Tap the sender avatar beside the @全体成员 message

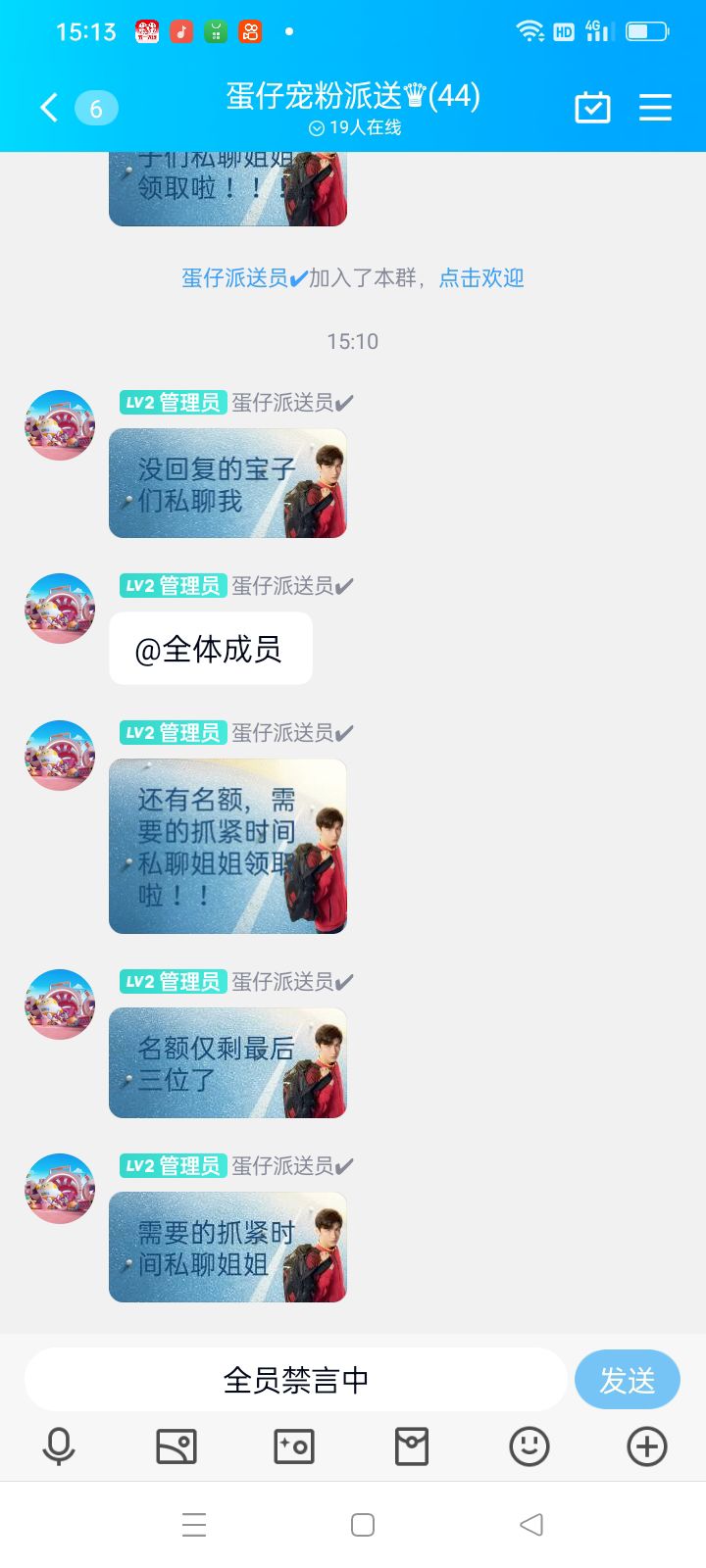point(60,609)
